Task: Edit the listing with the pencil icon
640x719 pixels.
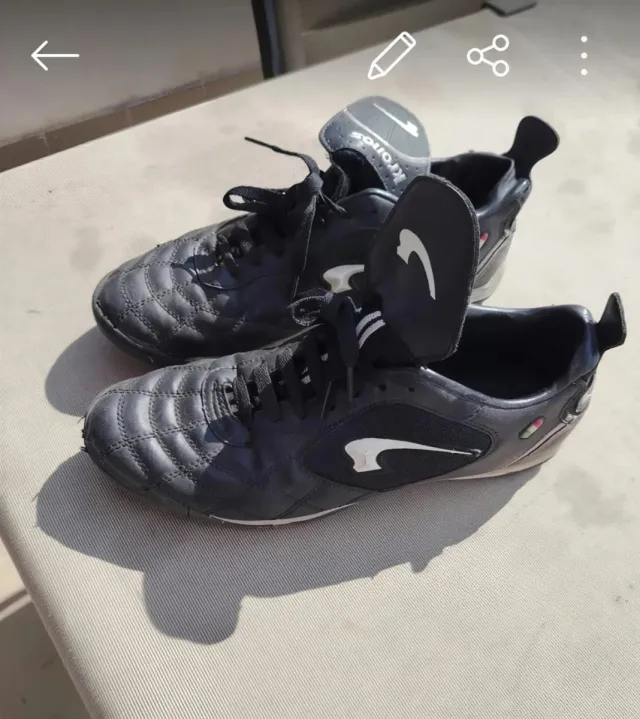Action: (x=391, y=56)
